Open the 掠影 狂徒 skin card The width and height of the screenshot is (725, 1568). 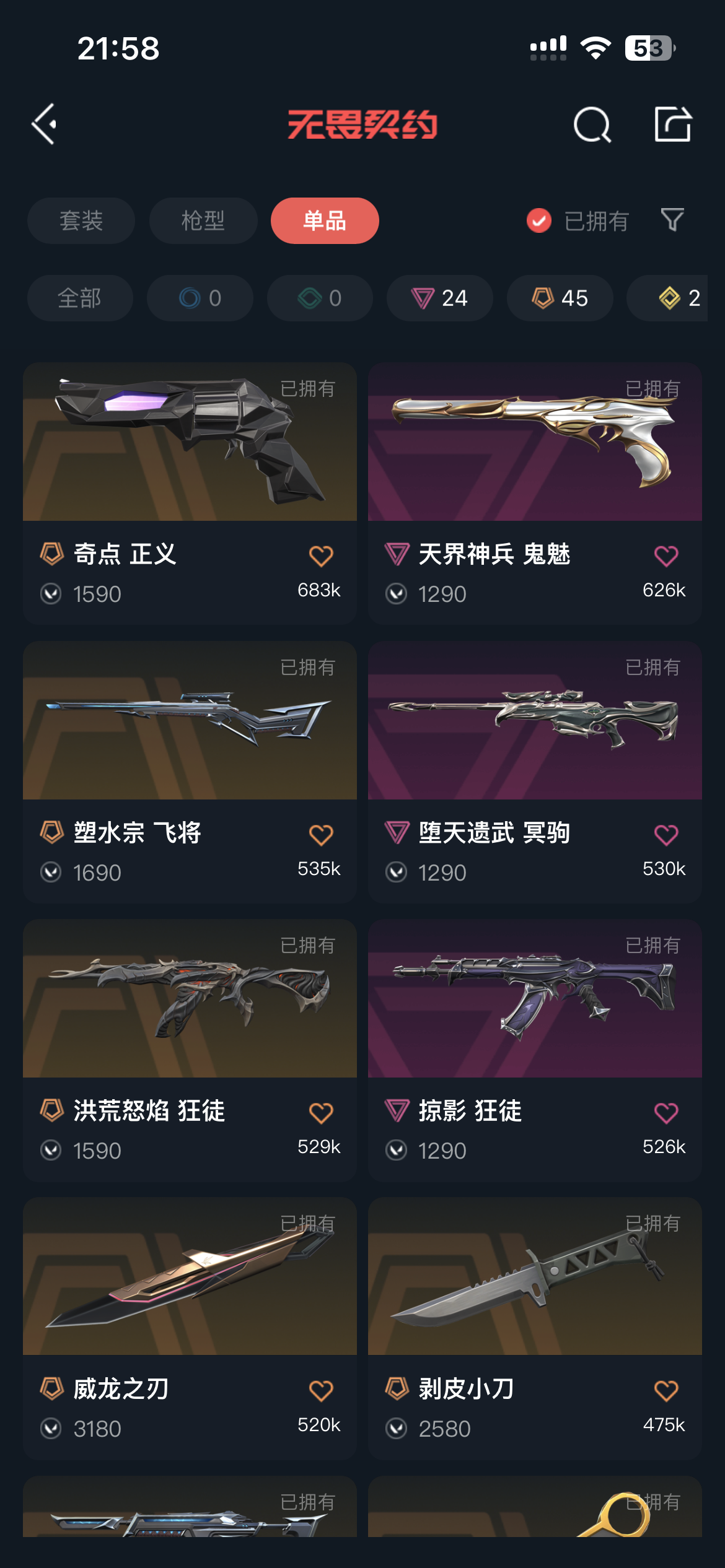(535, 1050)
